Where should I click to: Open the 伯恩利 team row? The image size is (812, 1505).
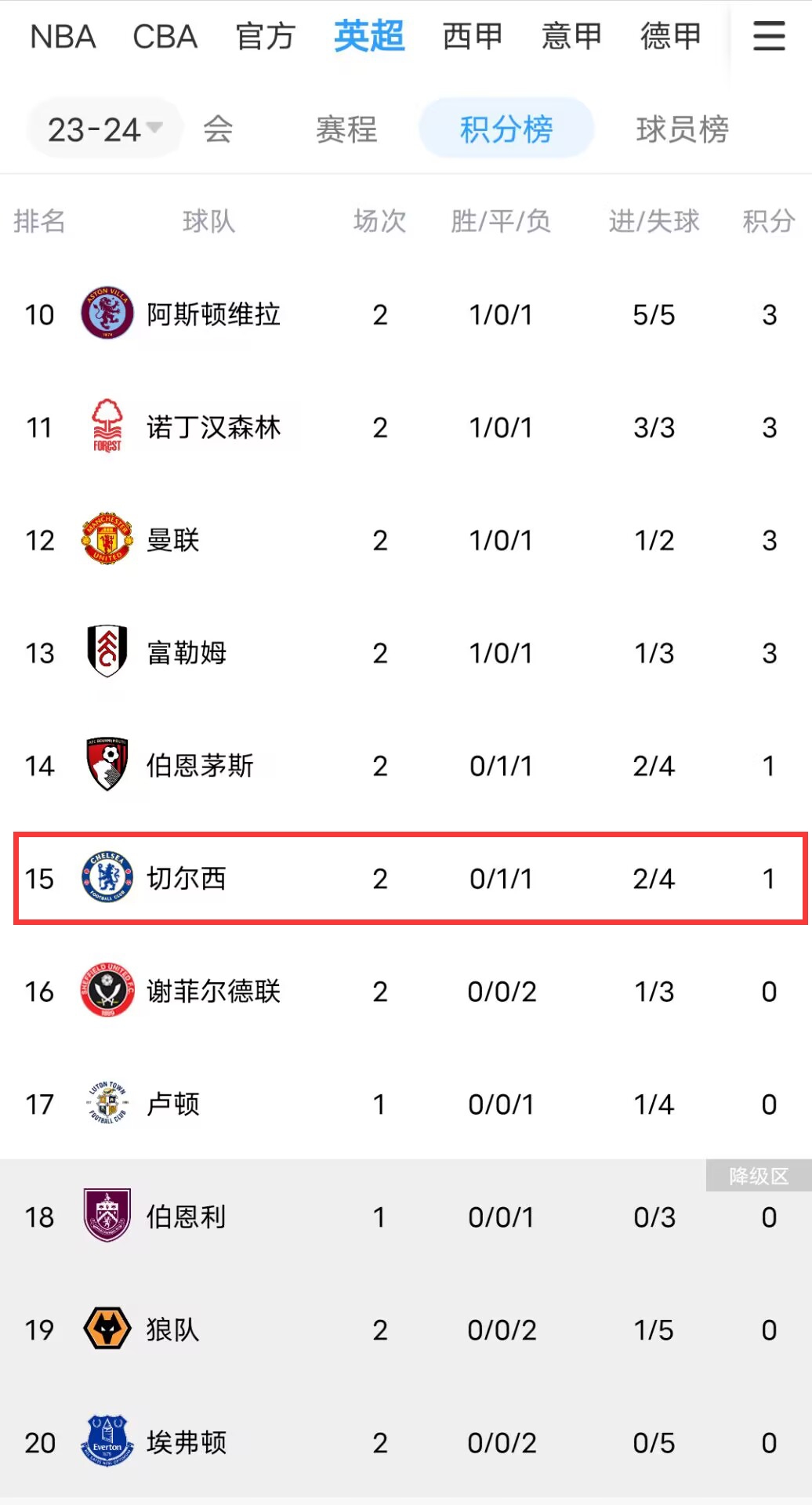406,1217
